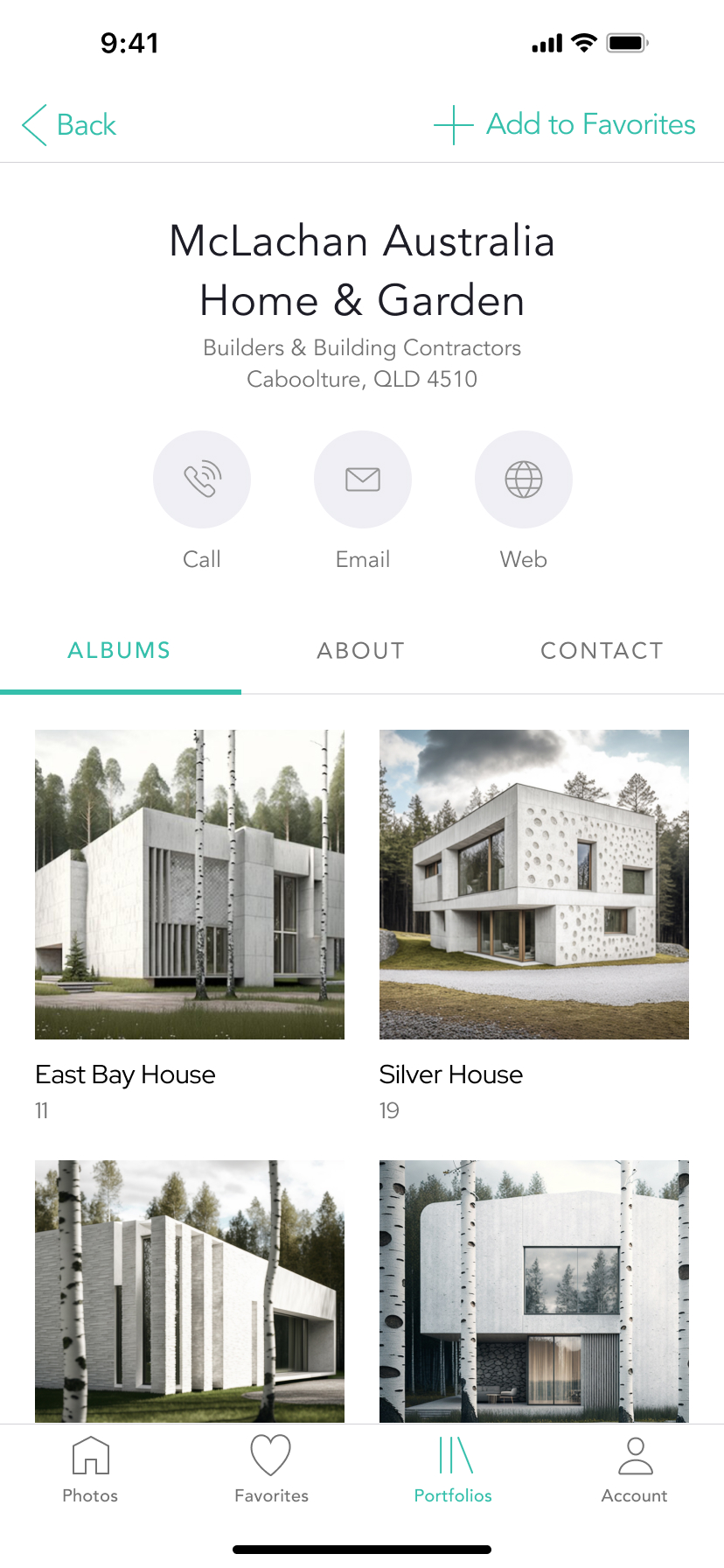Select the Portfolios tab
Viewport: 724px width, 1568px height.
[x=453, y=1470]
